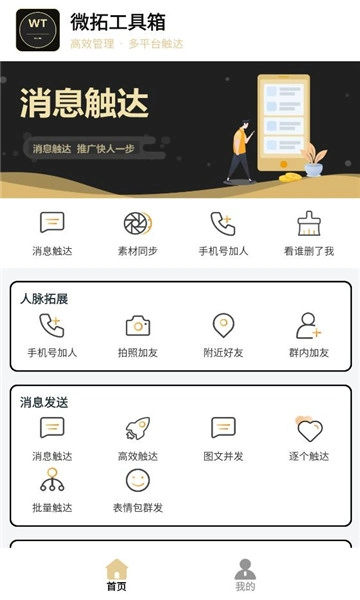Open the 消息触达 promotional banner
The height and width of the screenshot is (600, 360).
coord(180,130)
